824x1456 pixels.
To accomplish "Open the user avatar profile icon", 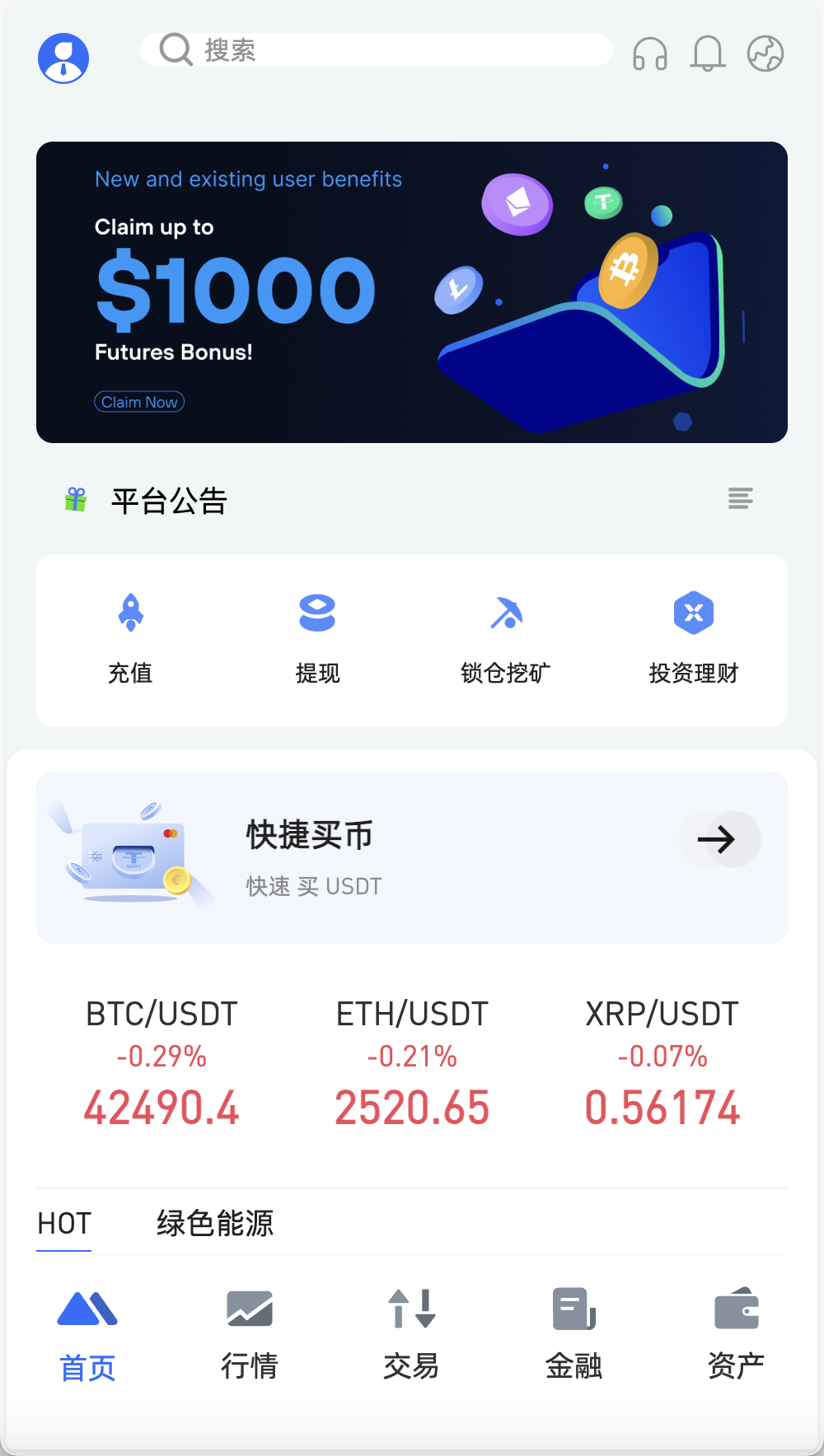I will pos(63,58).
